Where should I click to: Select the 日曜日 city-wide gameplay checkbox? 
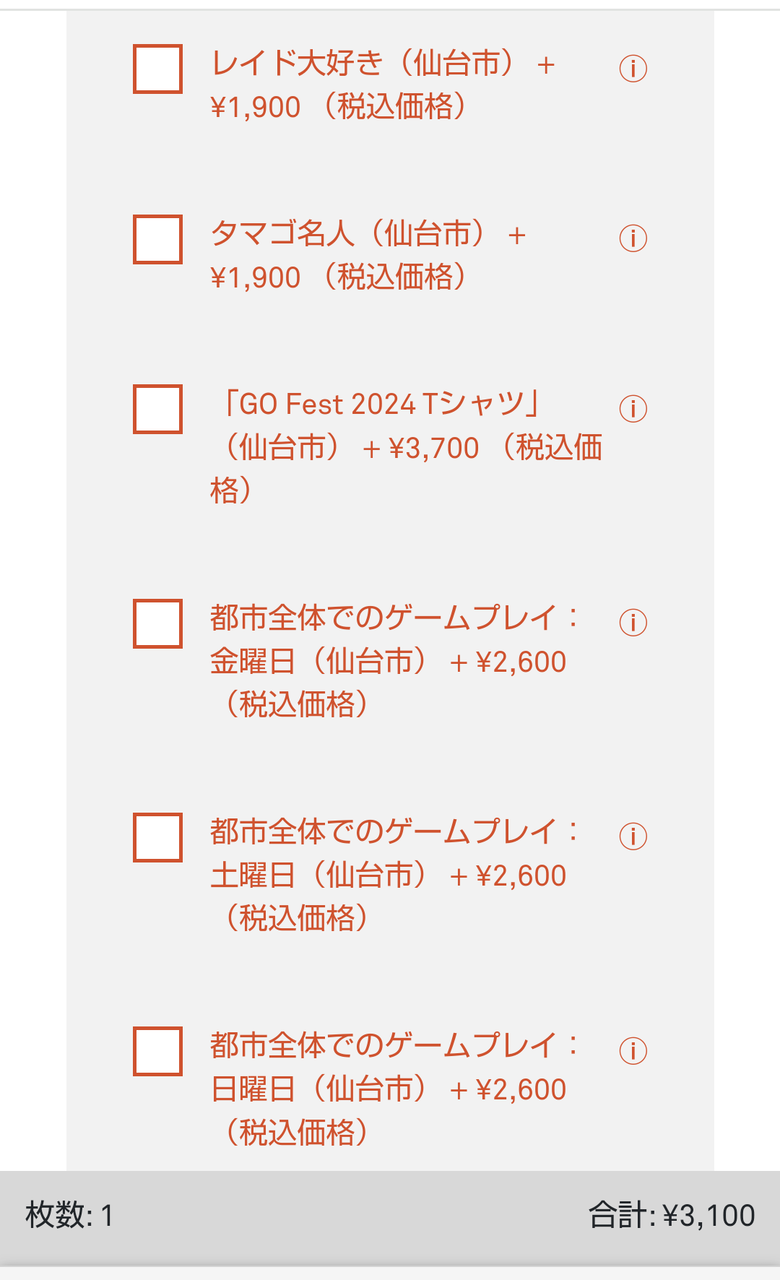158,1051
